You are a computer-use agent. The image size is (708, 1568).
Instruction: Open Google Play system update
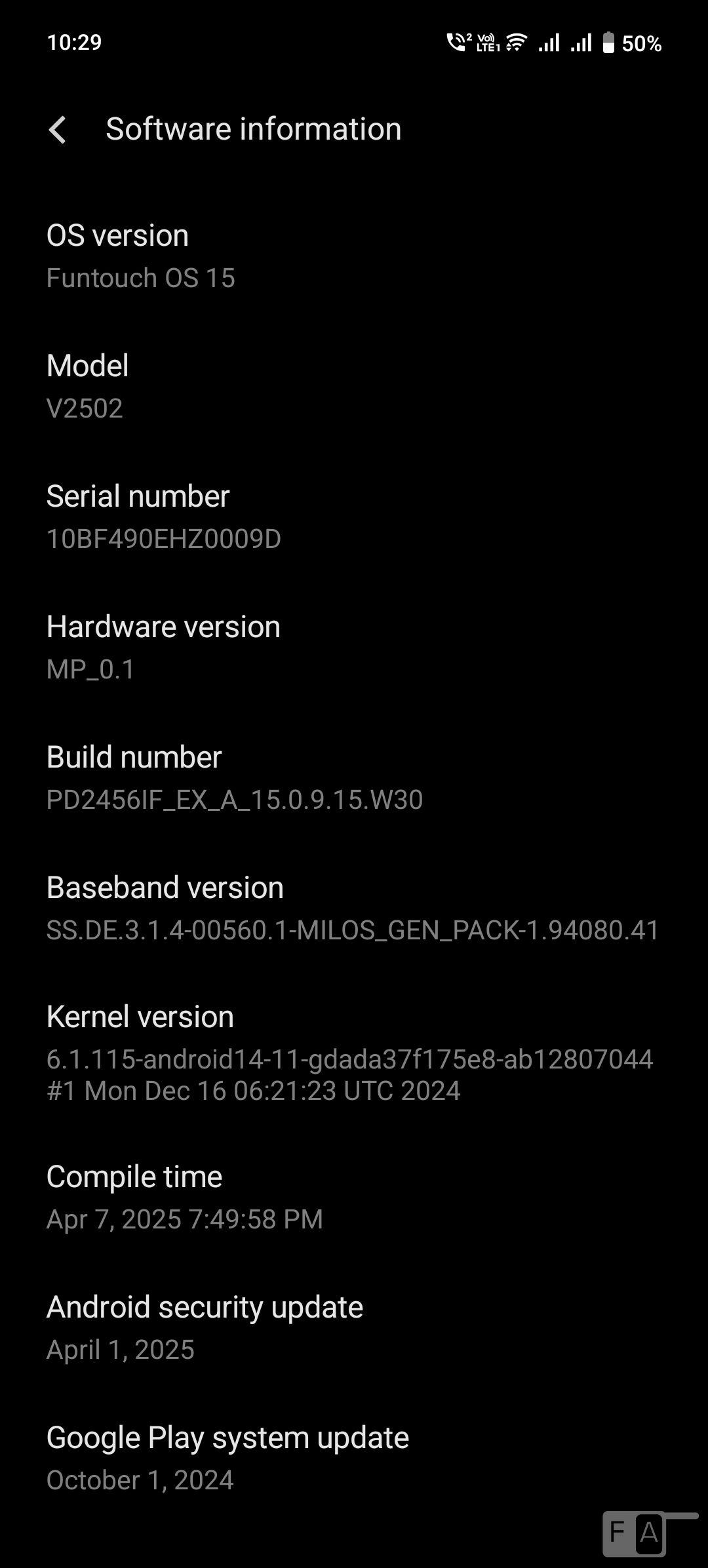point(354,1459)
